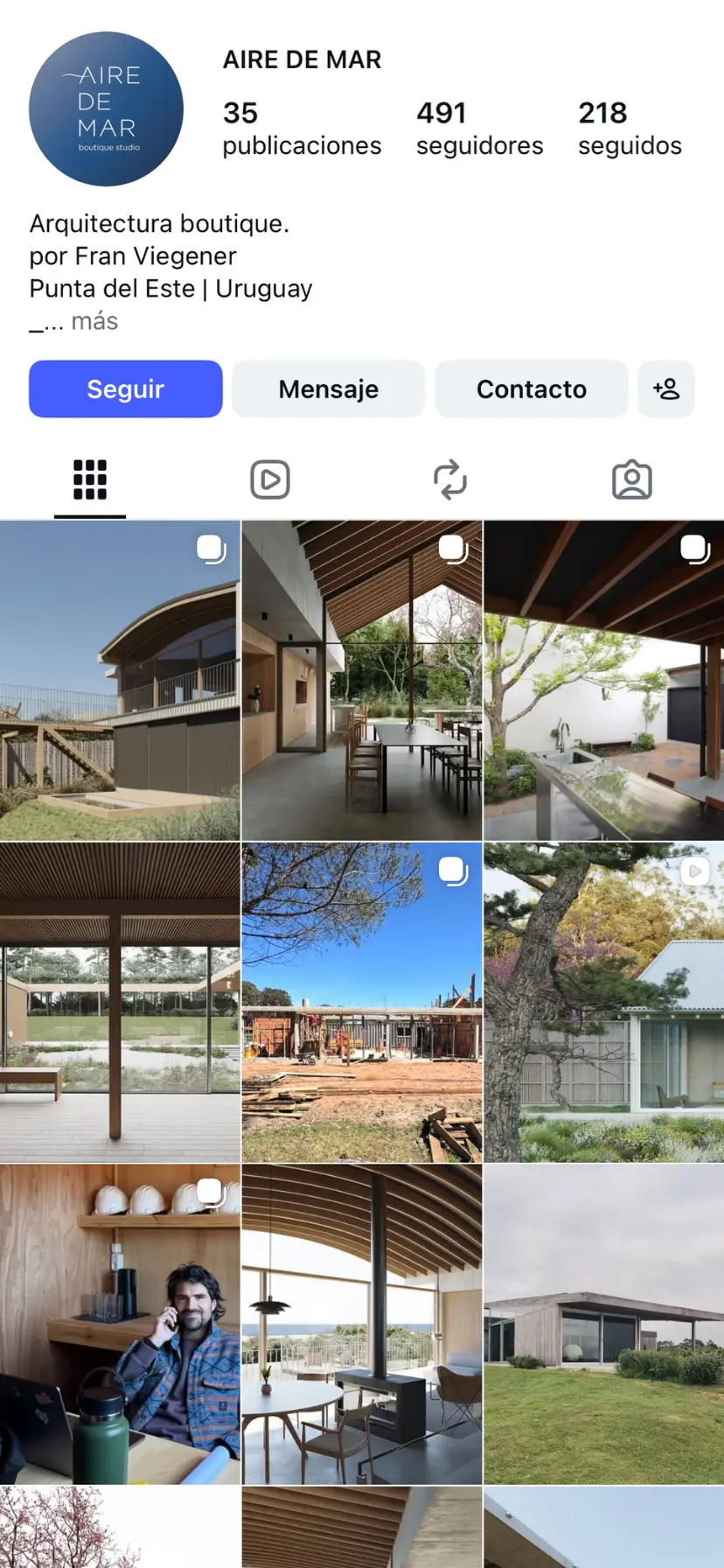
Task: Select the posts grid tab
Action: [x=90, y=479]
